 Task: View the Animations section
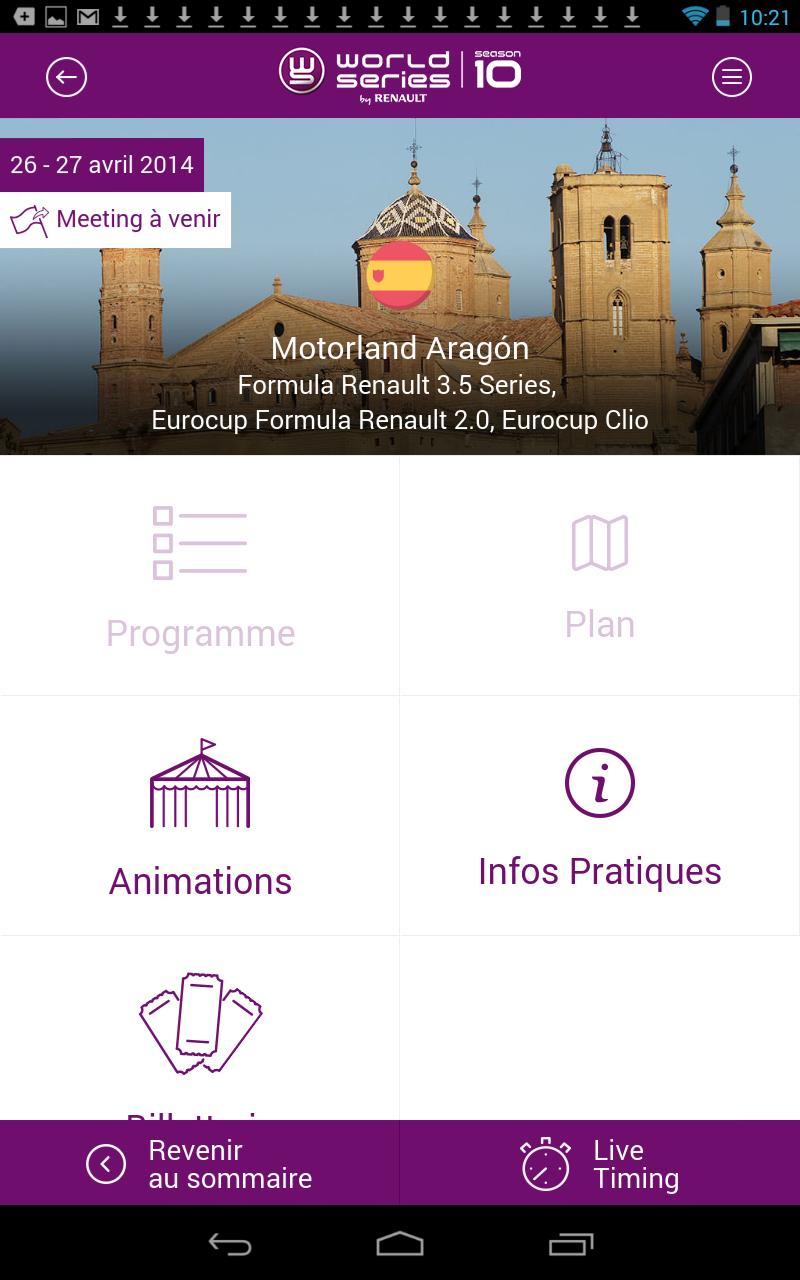[x=200, y=817]
